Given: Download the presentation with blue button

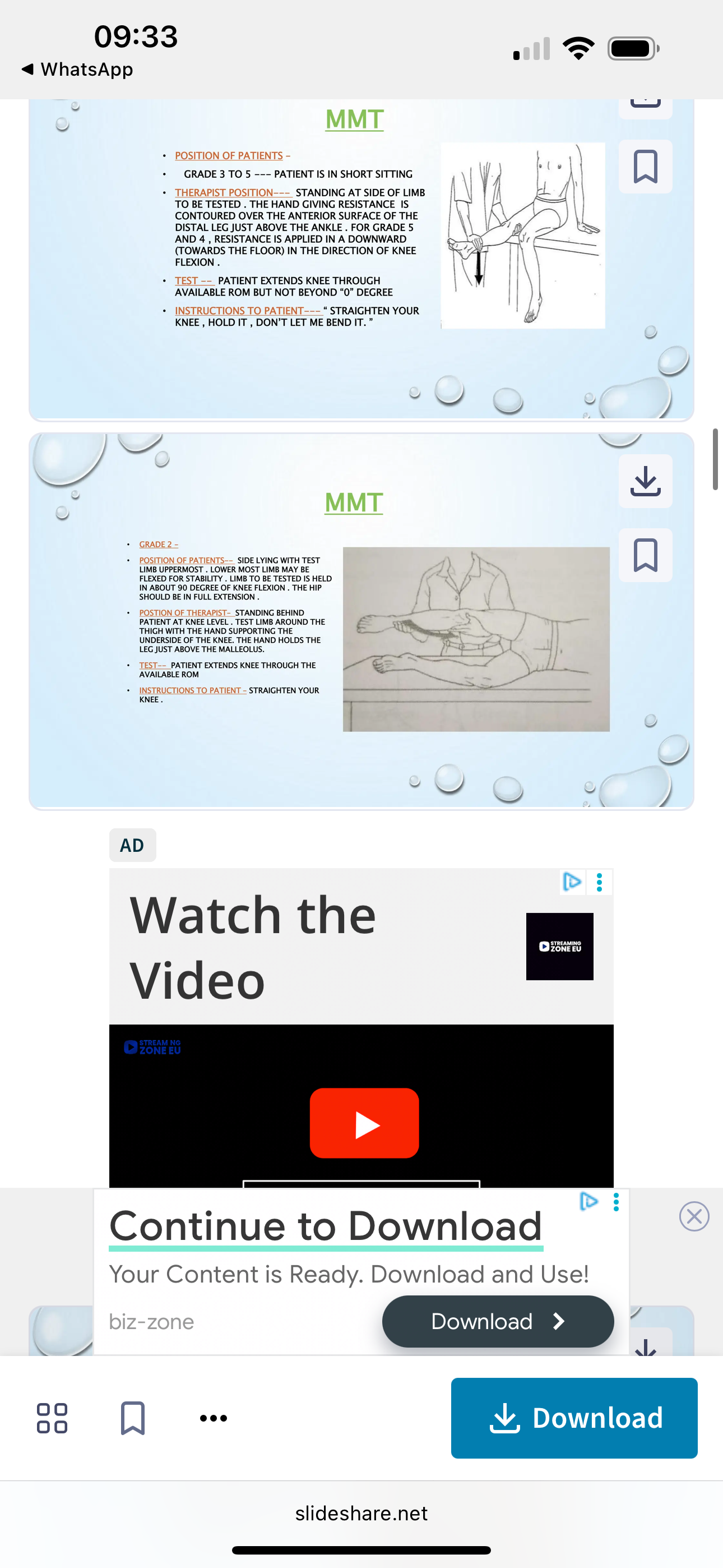Looking at the screenshot, I should [x=573, y=1418].
